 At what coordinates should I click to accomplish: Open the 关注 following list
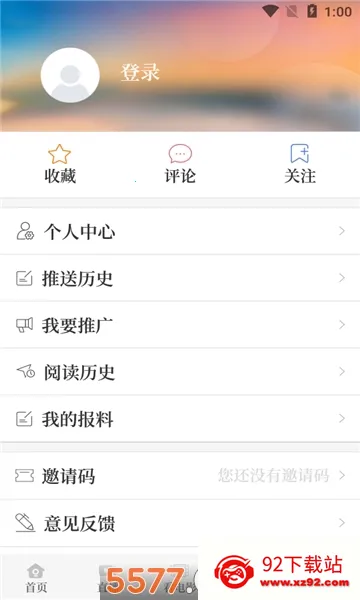(300, 164)
